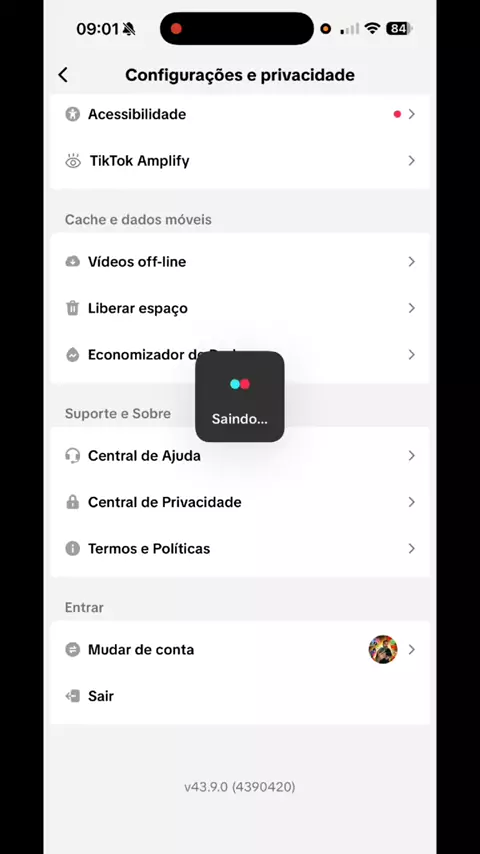Tap Sair to log out
The height and width of the screenshot is (854, 480).
tap(240, 696)
